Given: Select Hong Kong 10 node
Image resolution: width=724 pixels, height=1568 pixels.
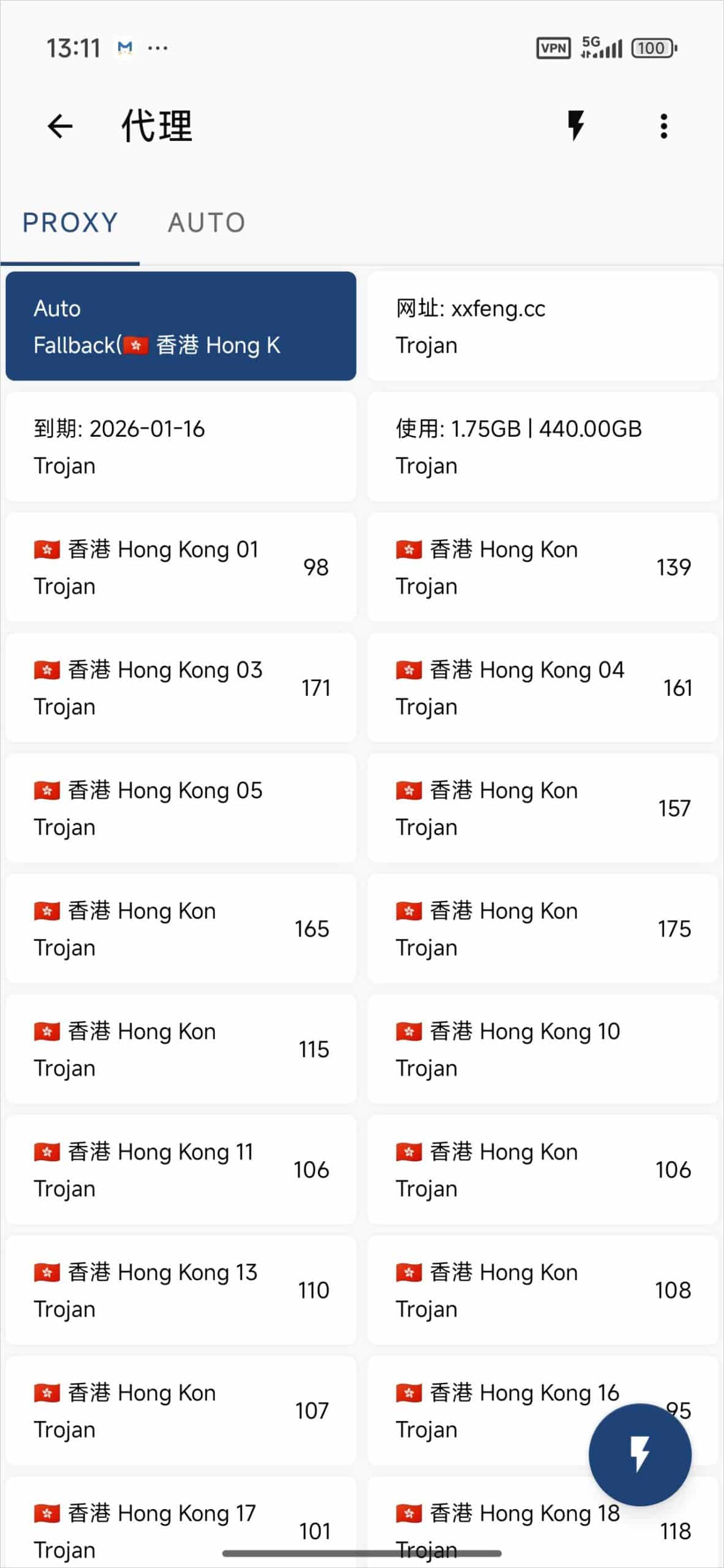Looking at the screenshot, I should pos(542,1049).
